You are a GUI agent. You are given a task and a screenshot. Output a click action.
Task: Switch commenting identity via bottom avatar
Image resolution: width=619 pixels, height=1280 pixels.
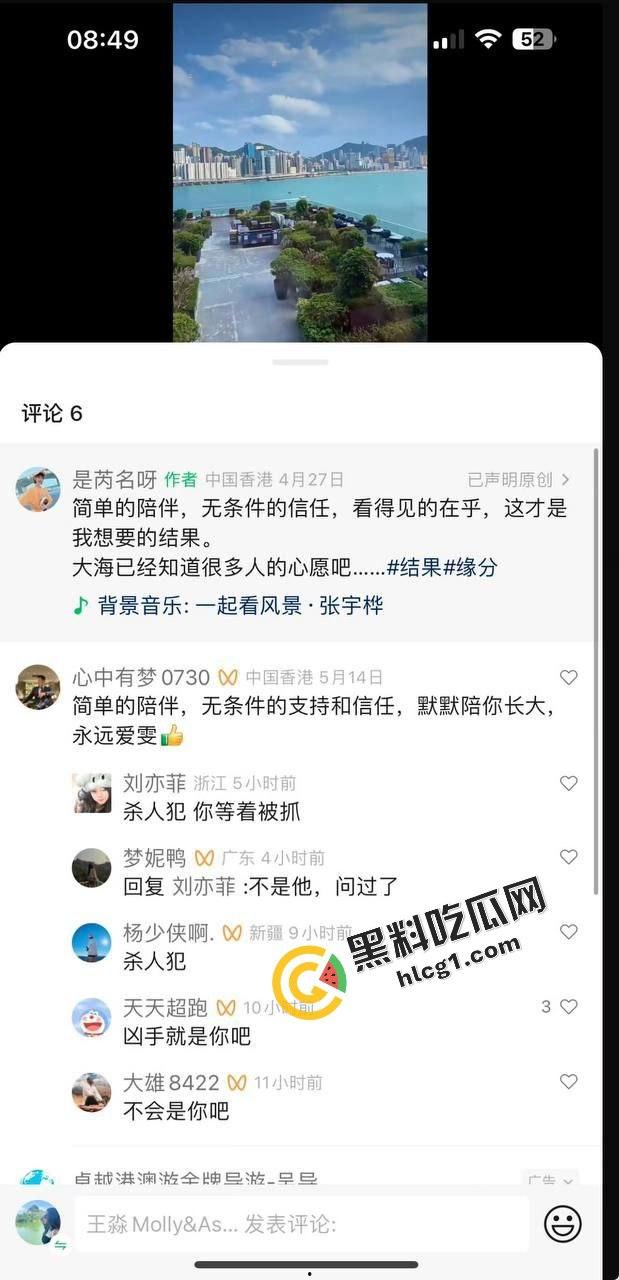pyautogui.click(x=38, y=1223)
